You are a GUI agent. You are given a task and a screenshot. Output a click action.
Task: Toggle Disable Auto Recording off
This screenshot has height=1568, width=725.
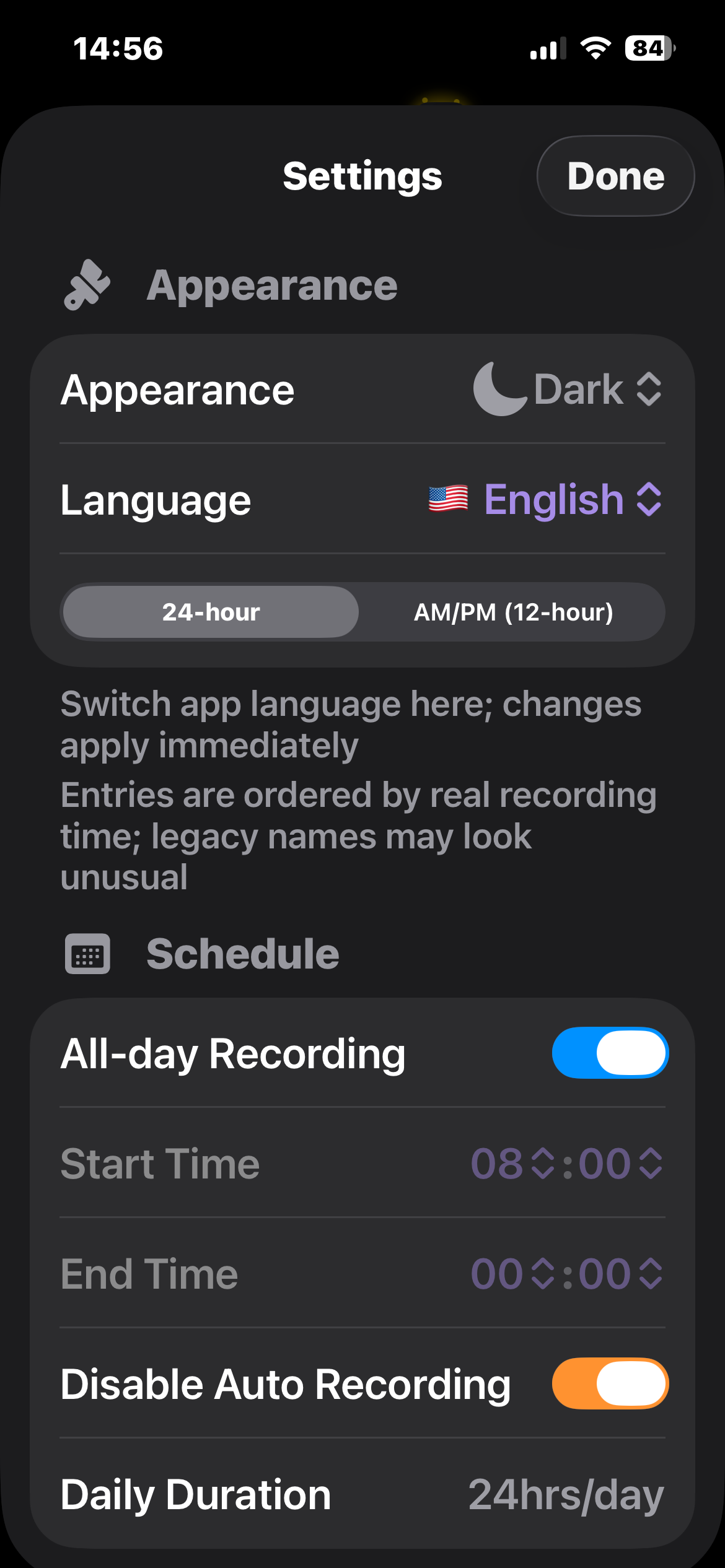click(x=610, y=1383)
